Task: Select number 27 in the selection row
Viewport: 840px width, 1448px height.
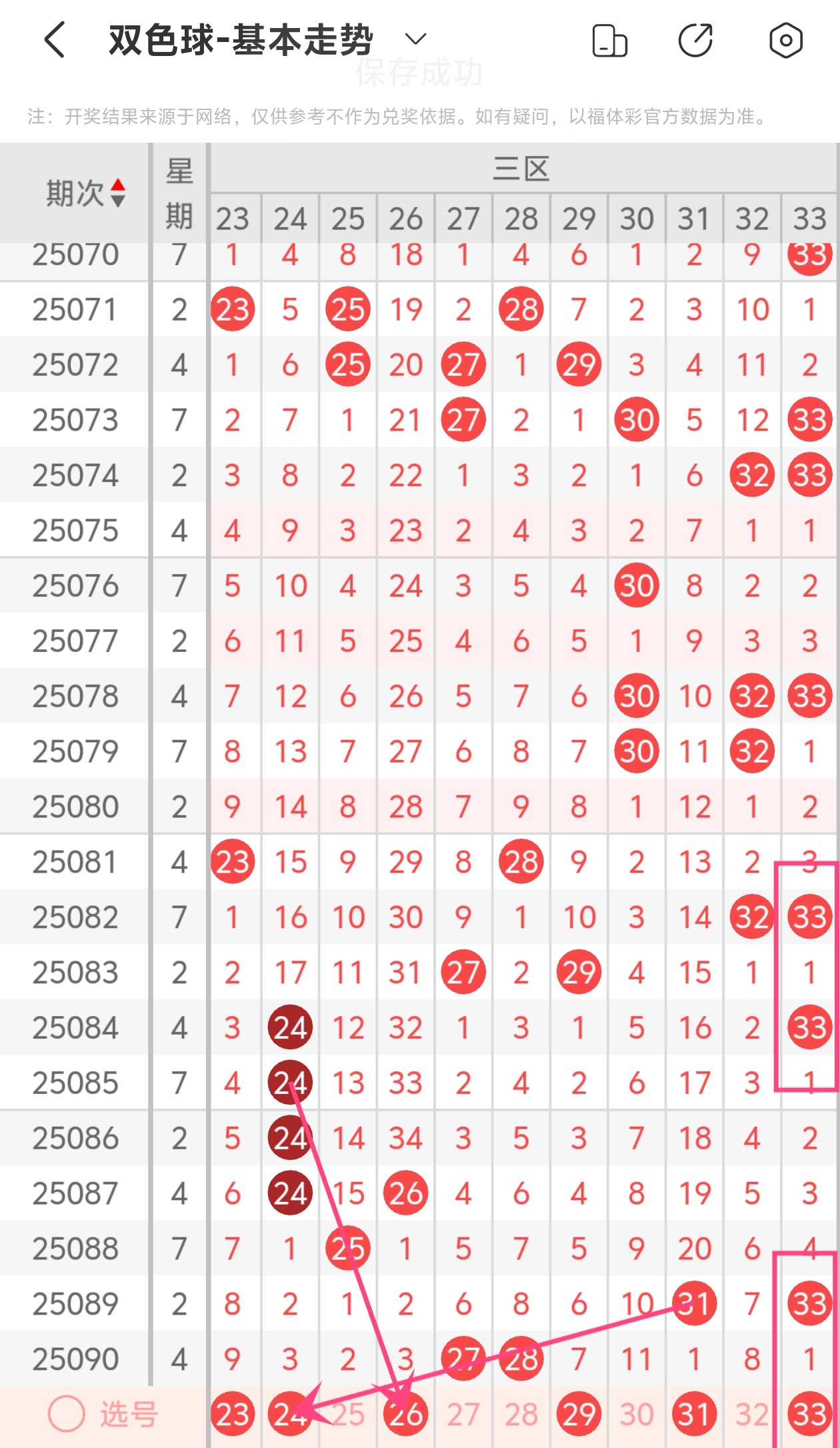Action: click(x=463, y=1415)
